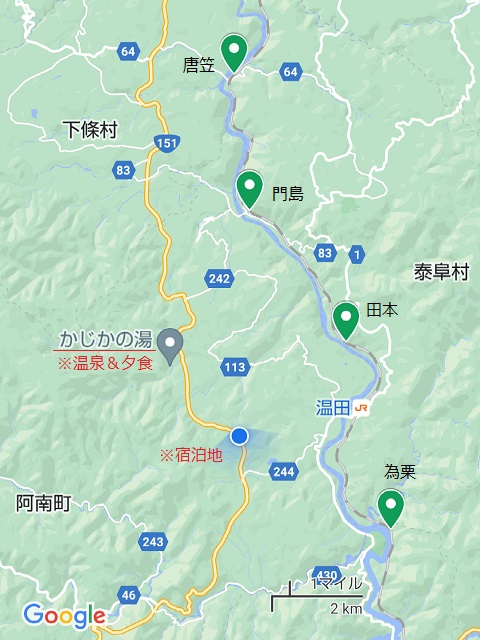
Task: Tap the green pin at 為栗
Action: click(x=391, y=508)
